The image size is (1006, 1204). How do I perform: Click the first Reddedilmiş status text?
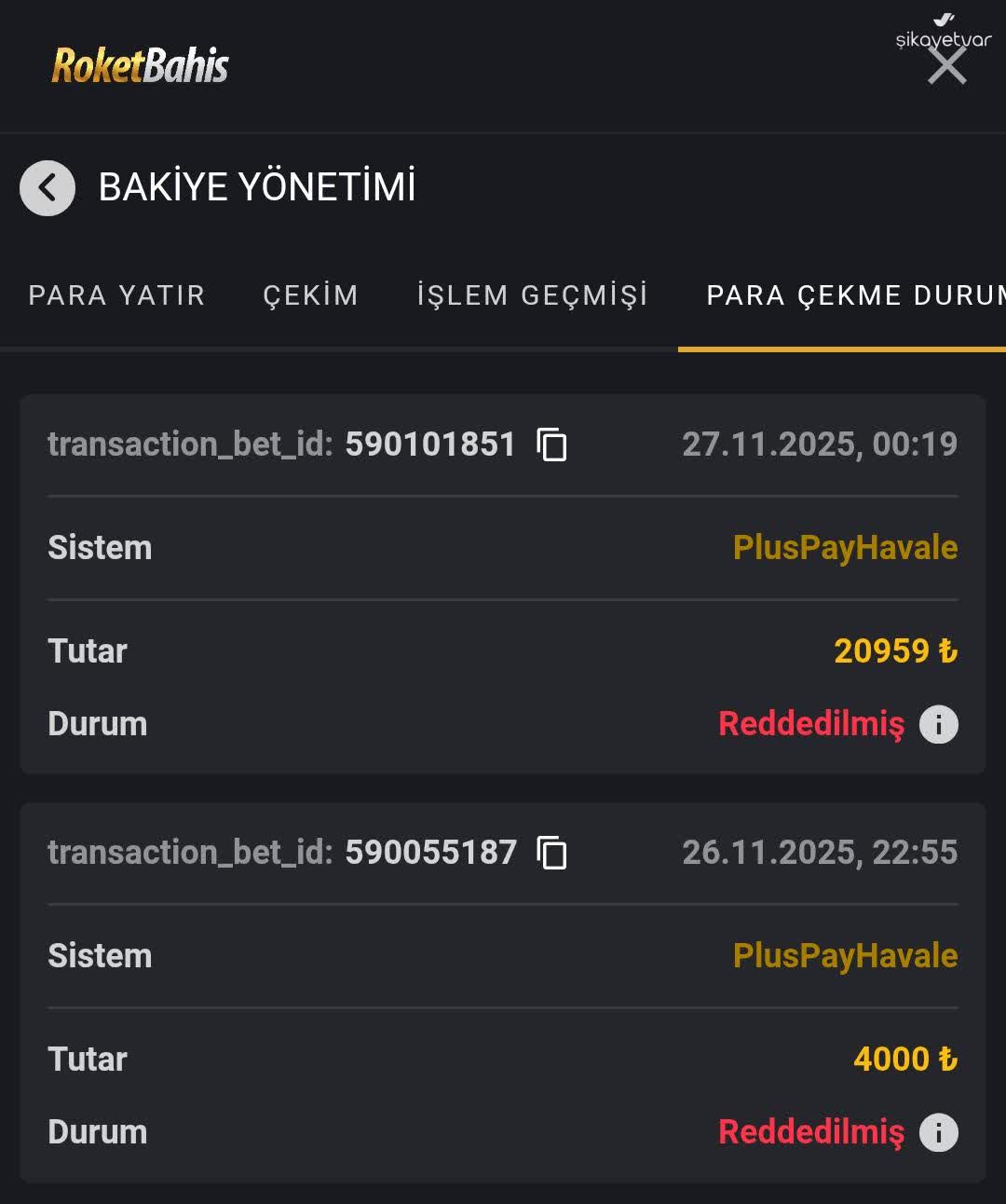(x=809, y=724)
